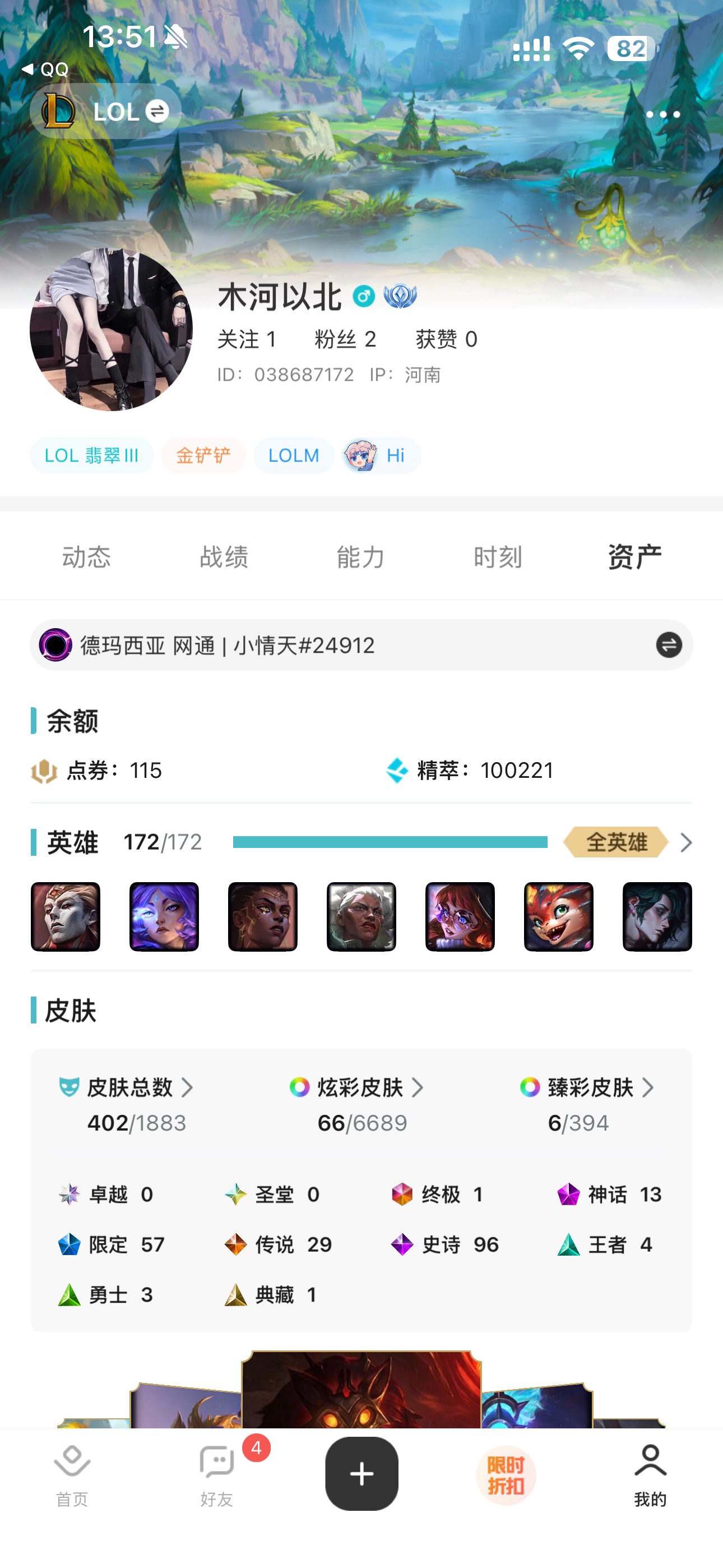Switch to the 时刻 tab

(498, 556)
